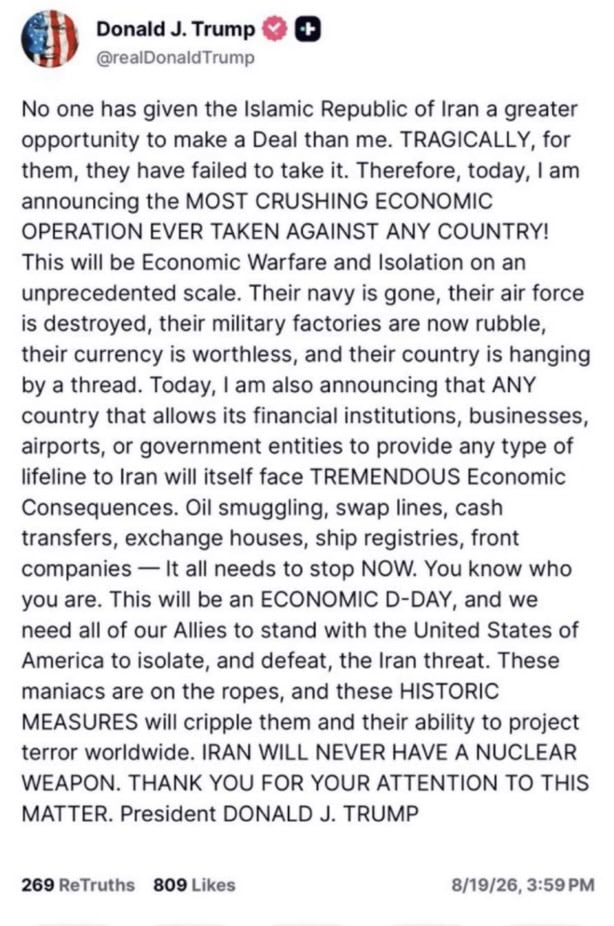Image resolution: width=614 pixels, height=926 pixels.
Task: Tap the plus badge beside the name
Action: [308, 30]
